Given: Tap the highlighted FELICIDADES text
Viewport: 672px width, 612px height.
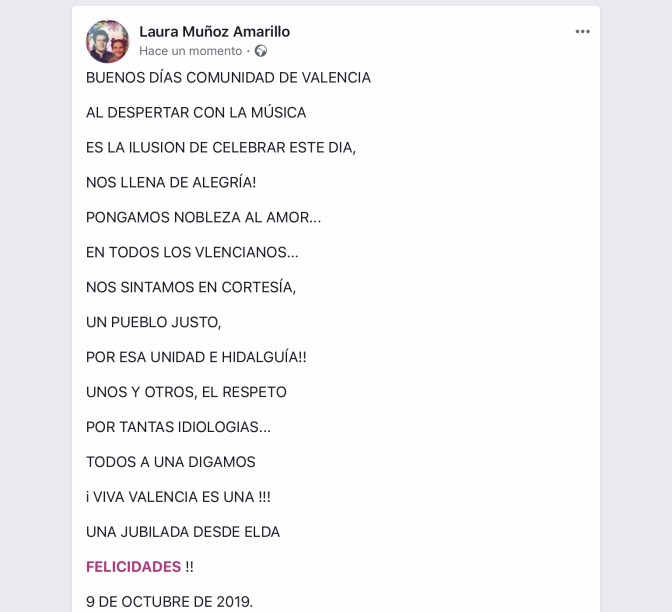Looking at the screenshot, I should coord(133,567).
